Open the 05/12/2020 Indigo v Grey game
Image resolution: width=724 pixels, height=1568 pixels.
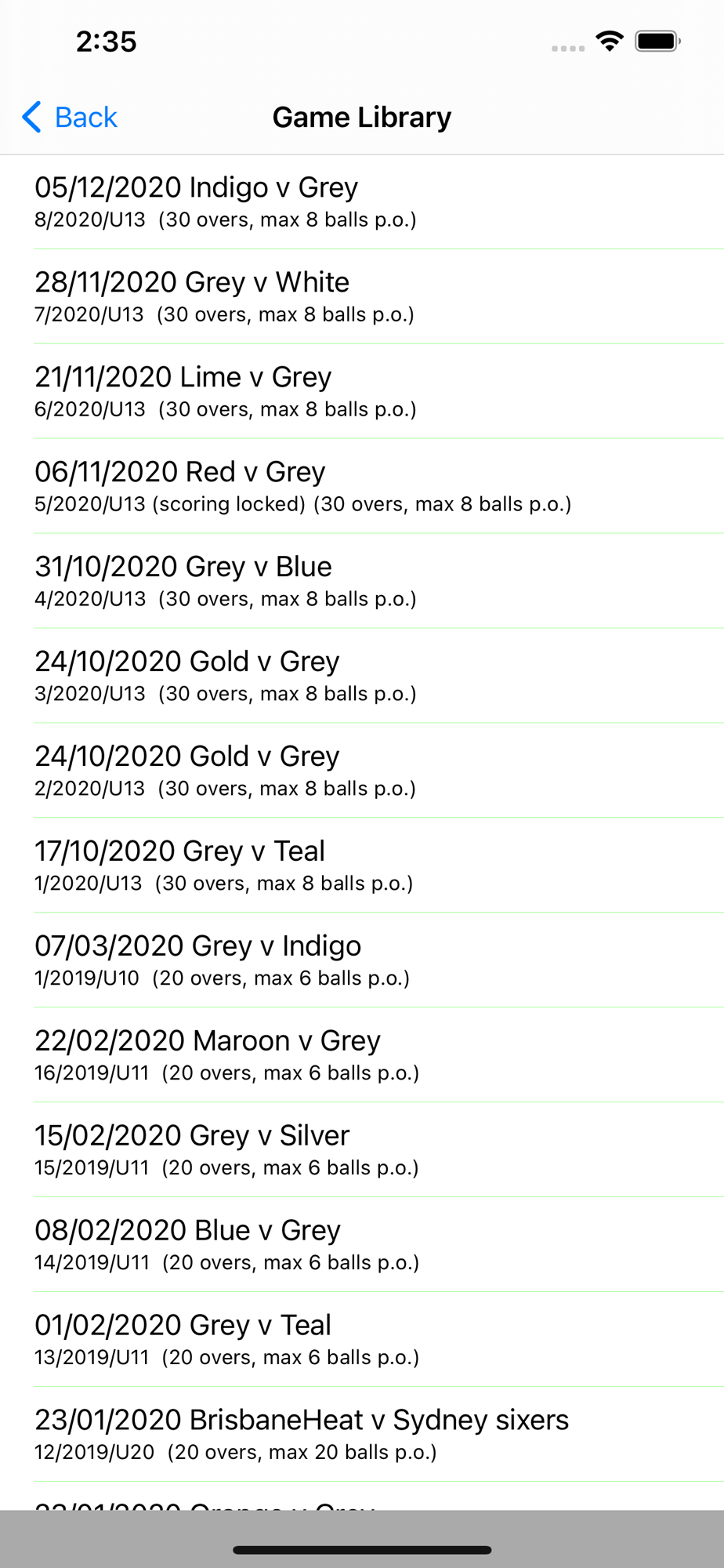click(362, 202)
